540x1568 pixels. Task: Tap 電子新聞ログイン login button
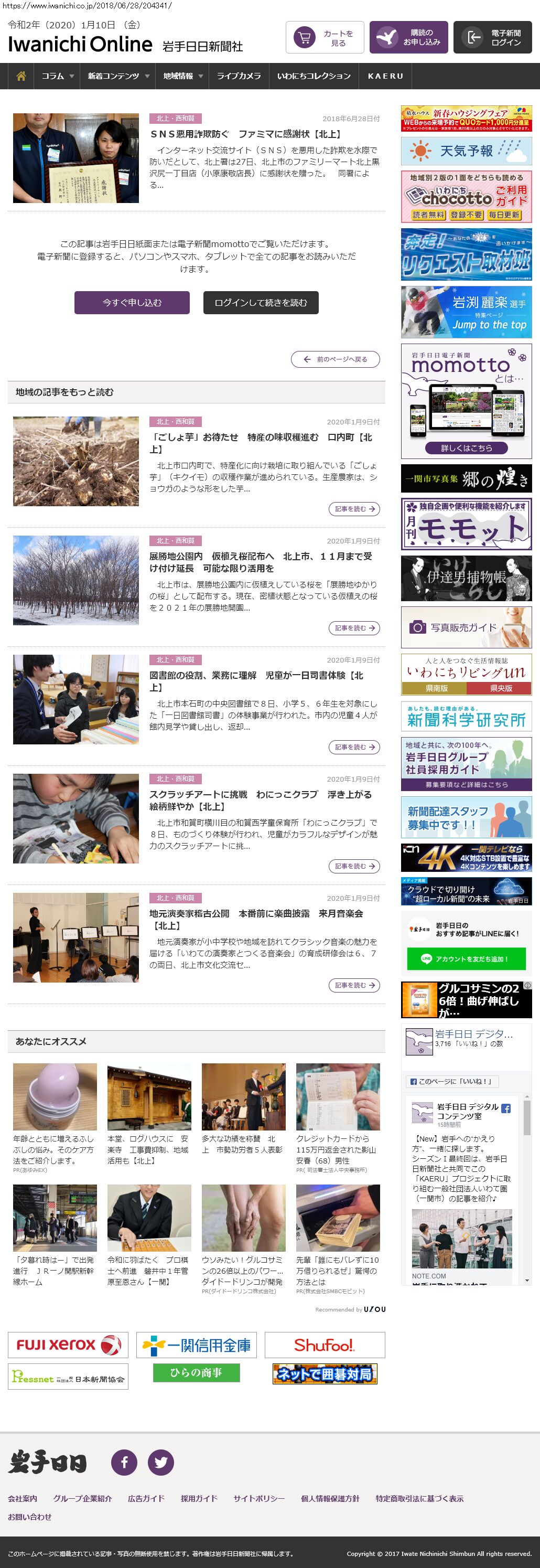tap(493, 38)
